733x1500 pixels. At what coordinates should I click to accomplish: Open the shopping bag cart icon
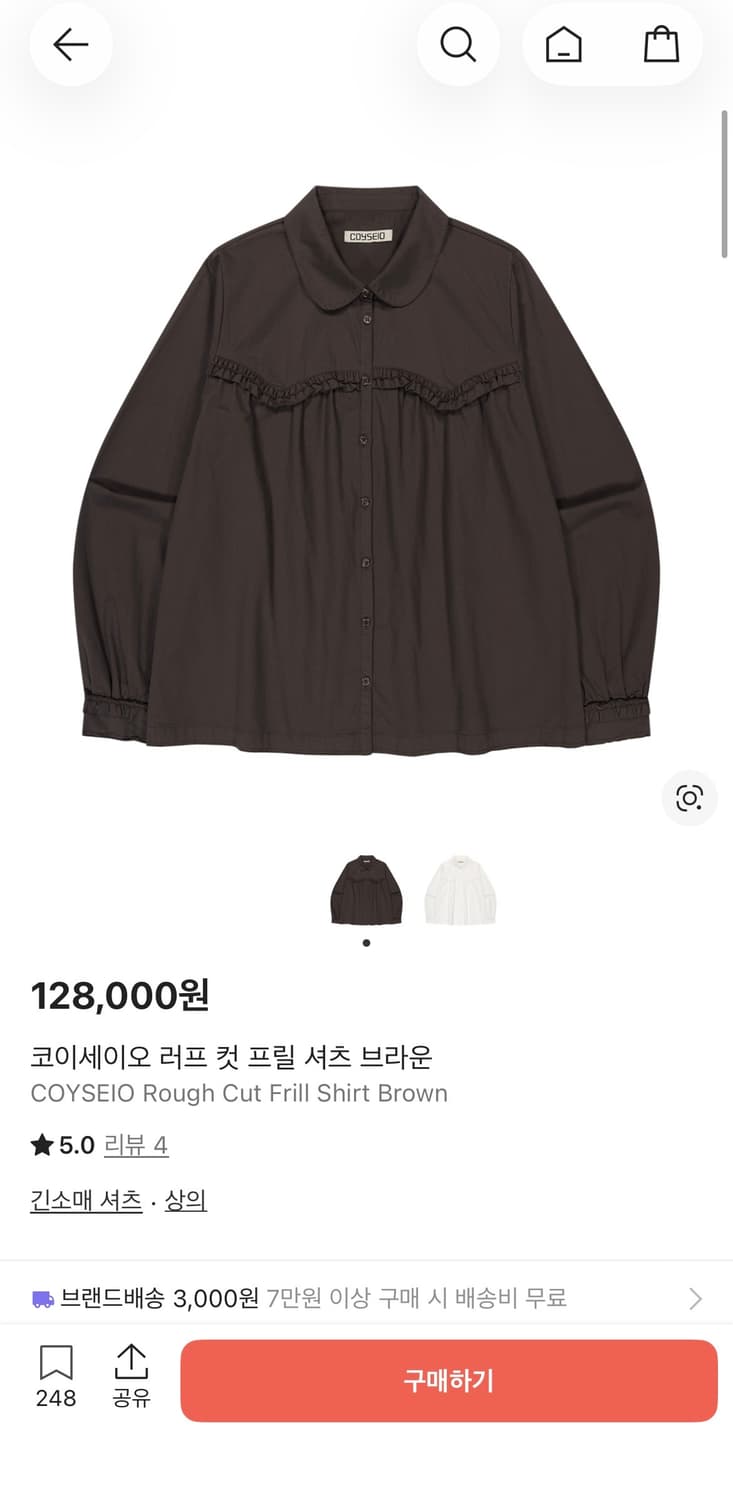click(x=661, y=44)
